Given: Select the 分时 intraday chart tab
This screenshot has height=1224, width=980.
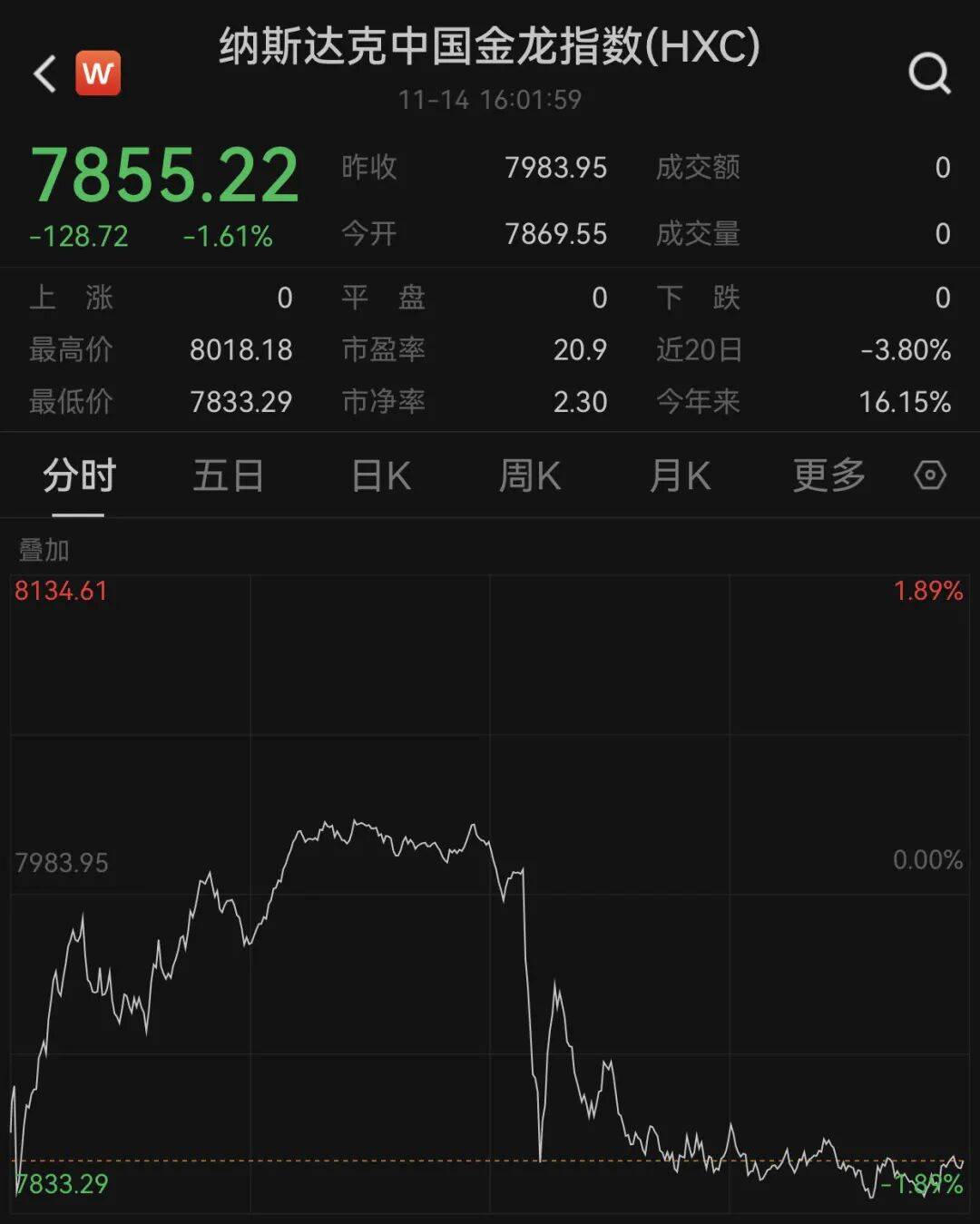Looking at the screenshot, I should click(x=77, y=475).
